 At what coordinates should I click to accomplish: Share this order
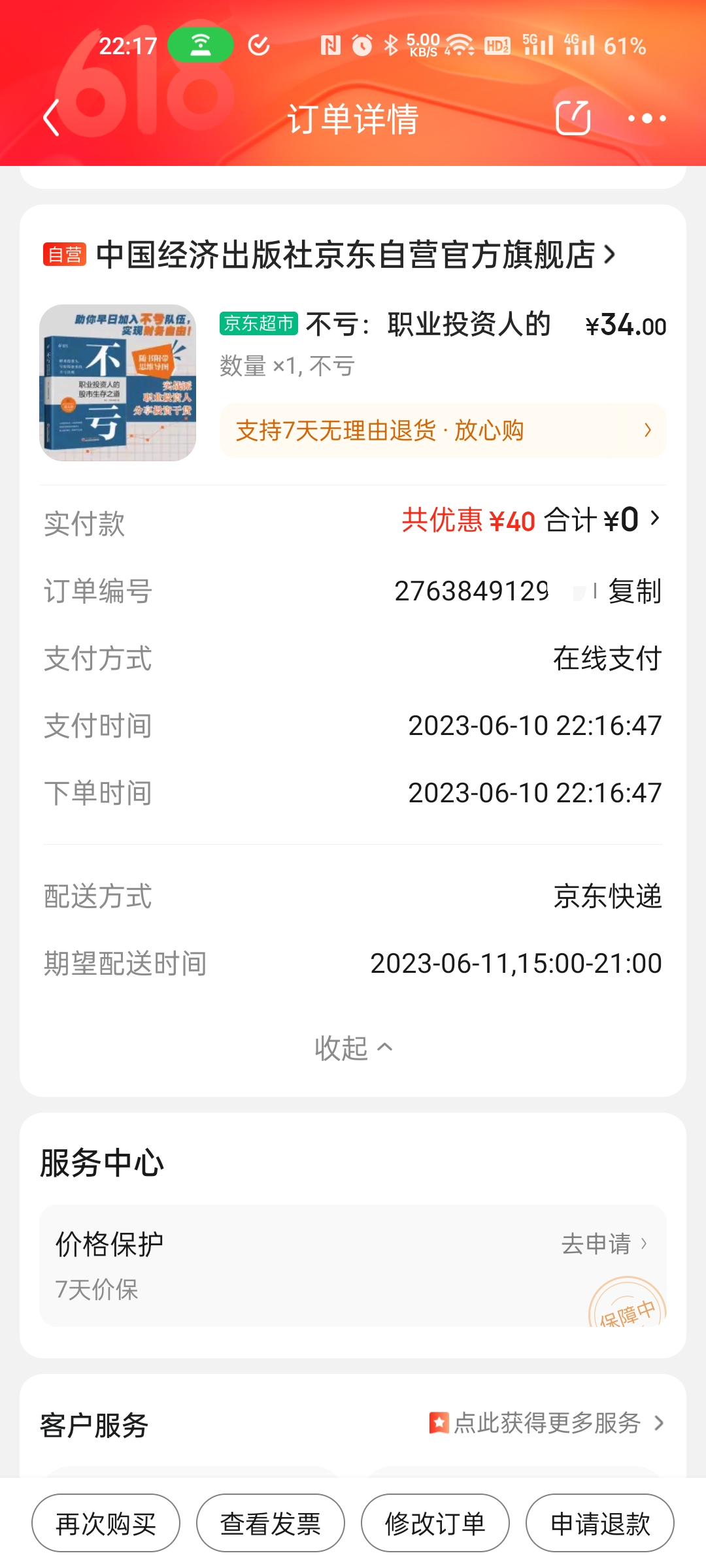click(x=573, y=118)
